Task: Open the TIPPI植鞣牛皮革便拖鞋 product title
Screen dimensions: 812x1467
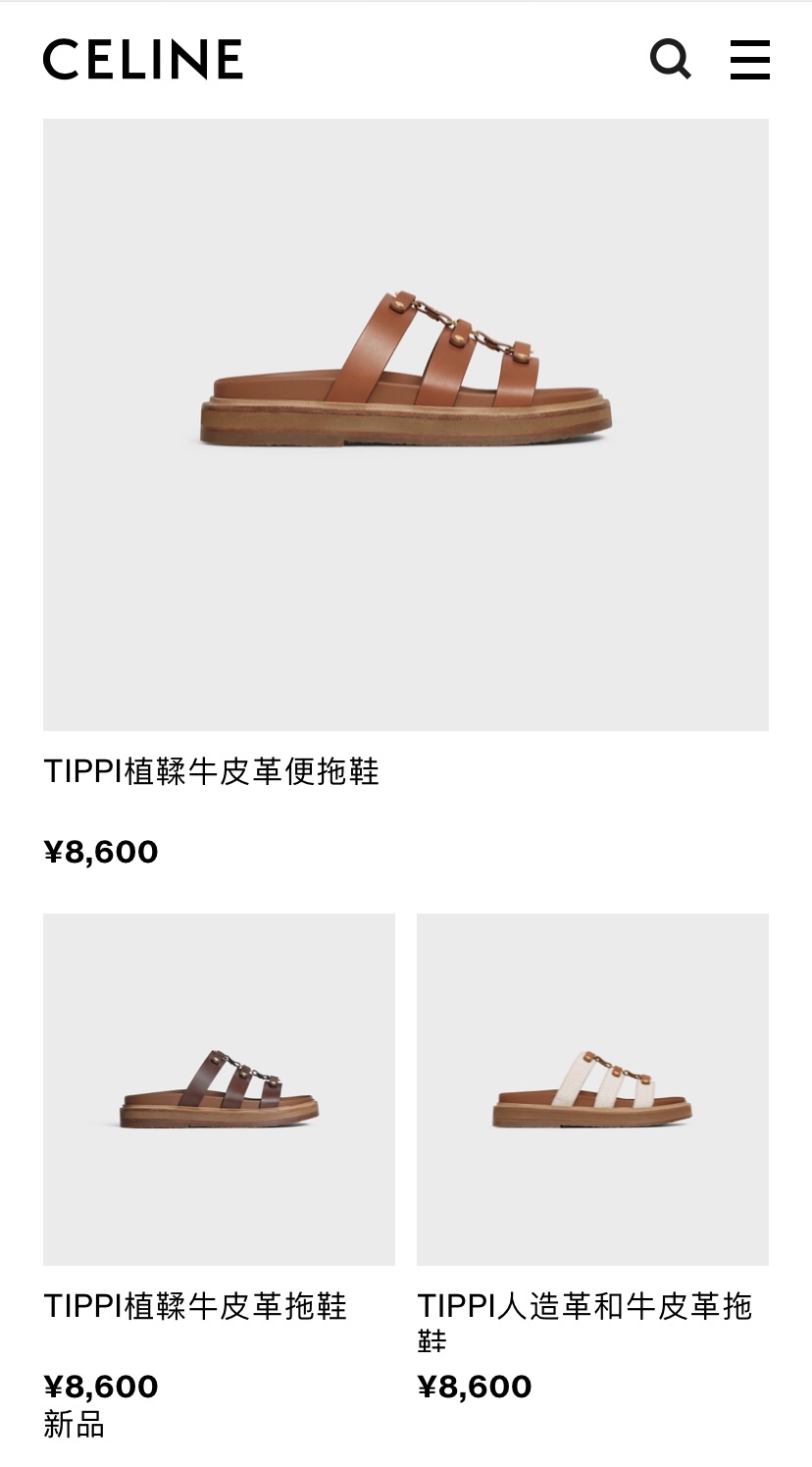Action: (x=211, y=771)
